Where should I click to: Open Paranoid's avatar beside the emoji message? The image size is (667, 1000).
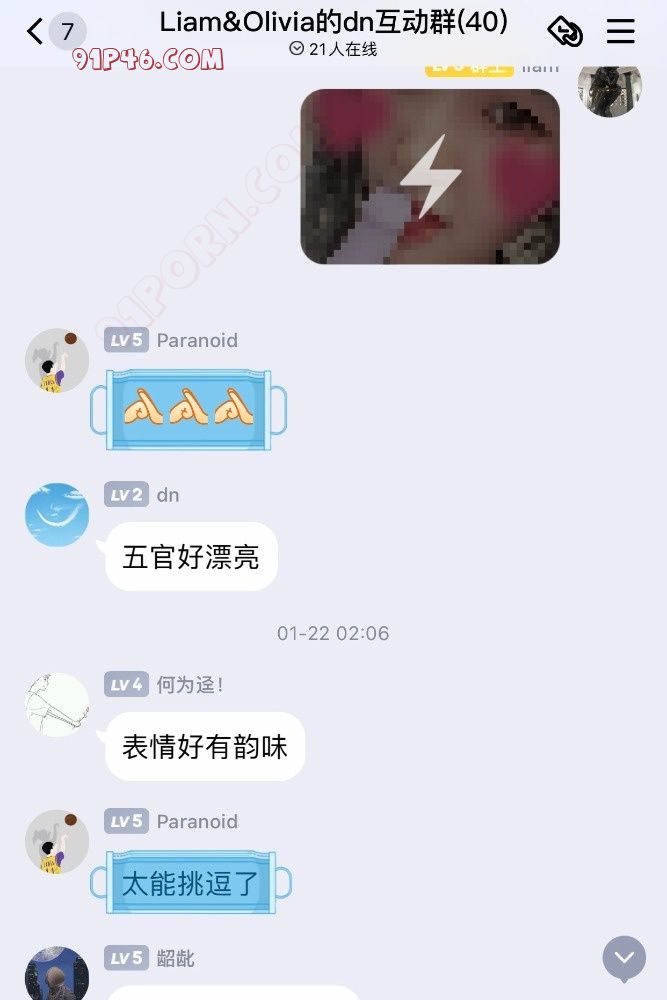coord(57,361)
